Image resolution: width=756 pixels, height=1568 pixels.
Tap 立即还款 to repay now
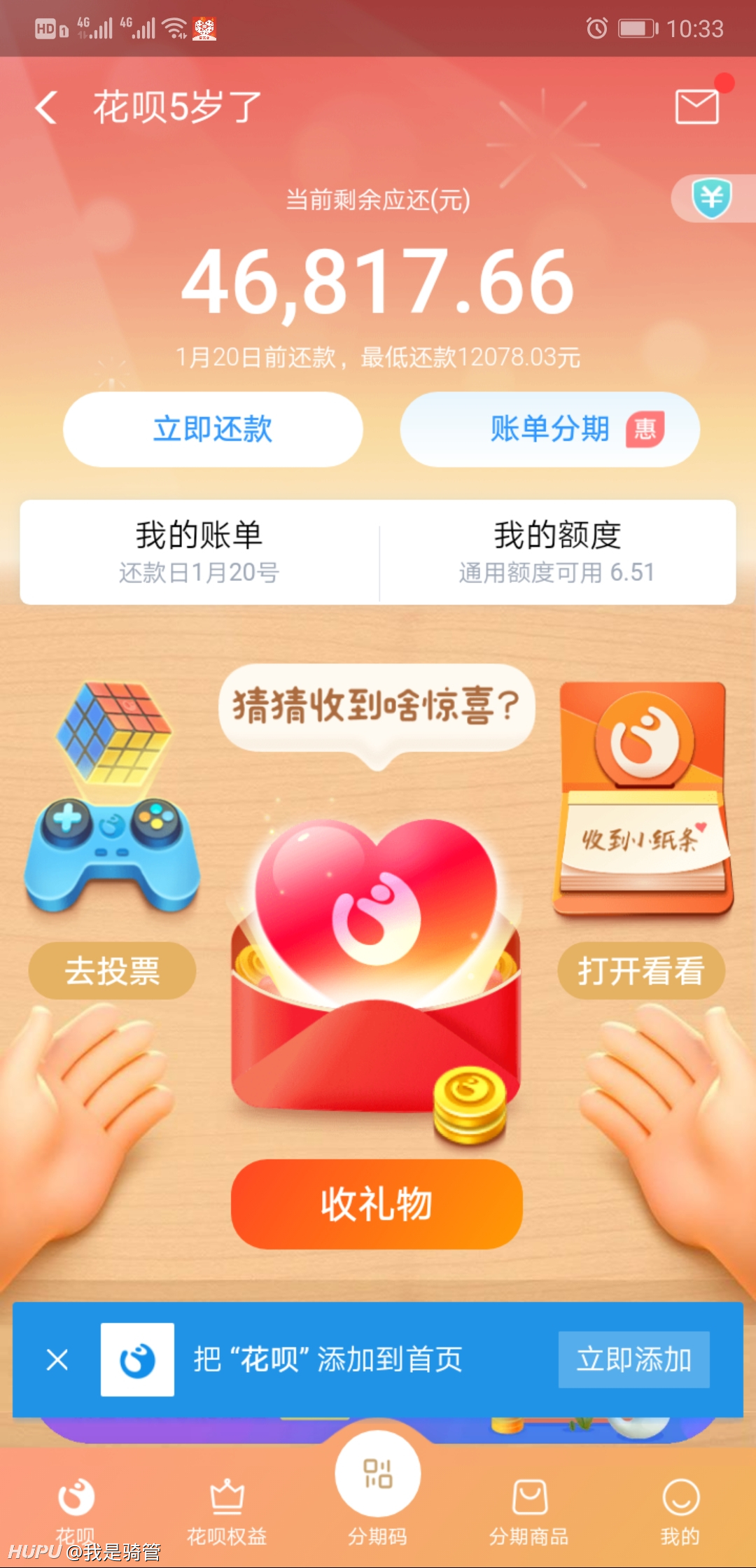point(213,429)
